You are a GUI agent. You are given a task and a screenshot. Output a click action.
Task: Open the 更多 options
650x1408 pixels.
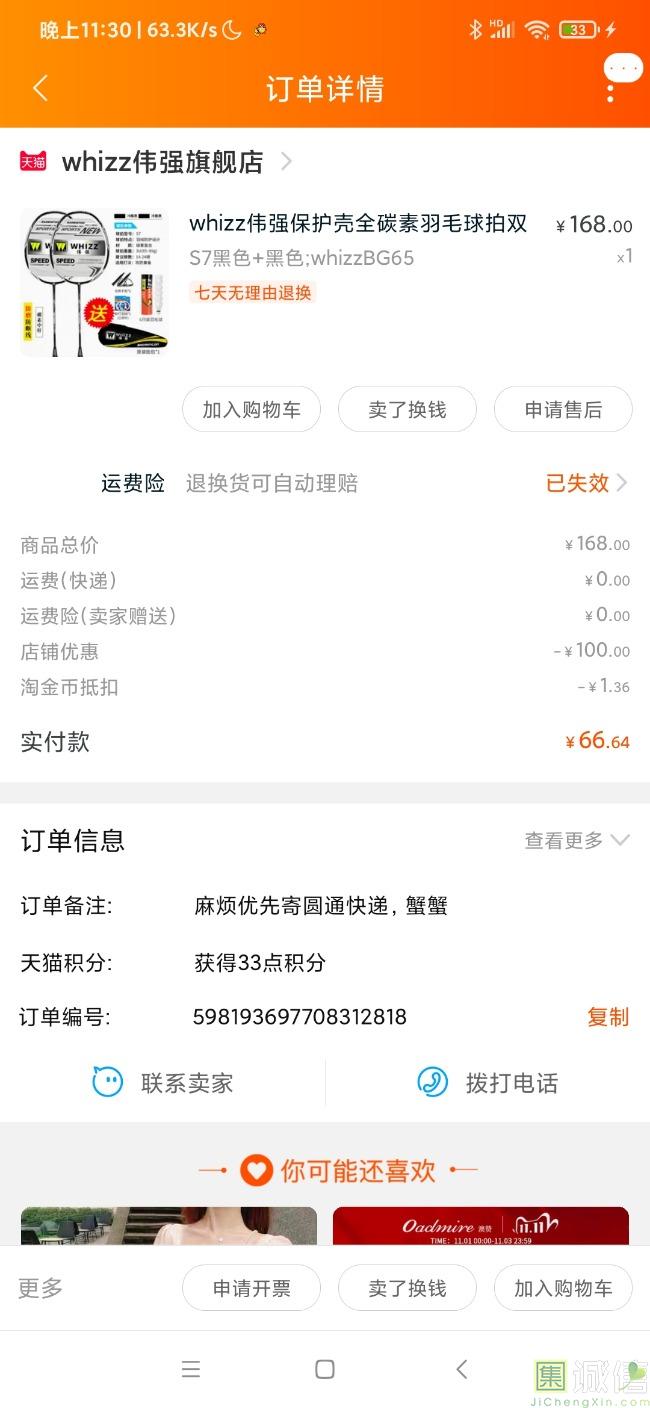pyautogui.click(x=41, y=1288)
